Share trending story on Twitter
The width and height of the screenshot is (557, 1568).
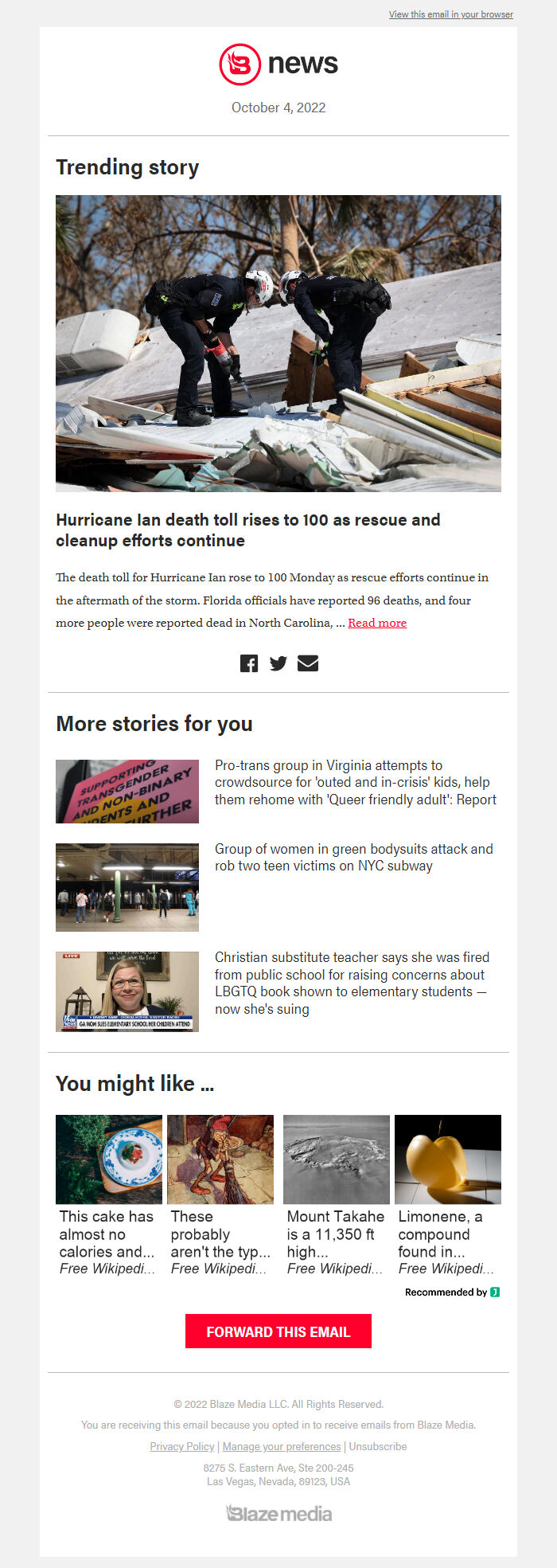tap(278, 663)
